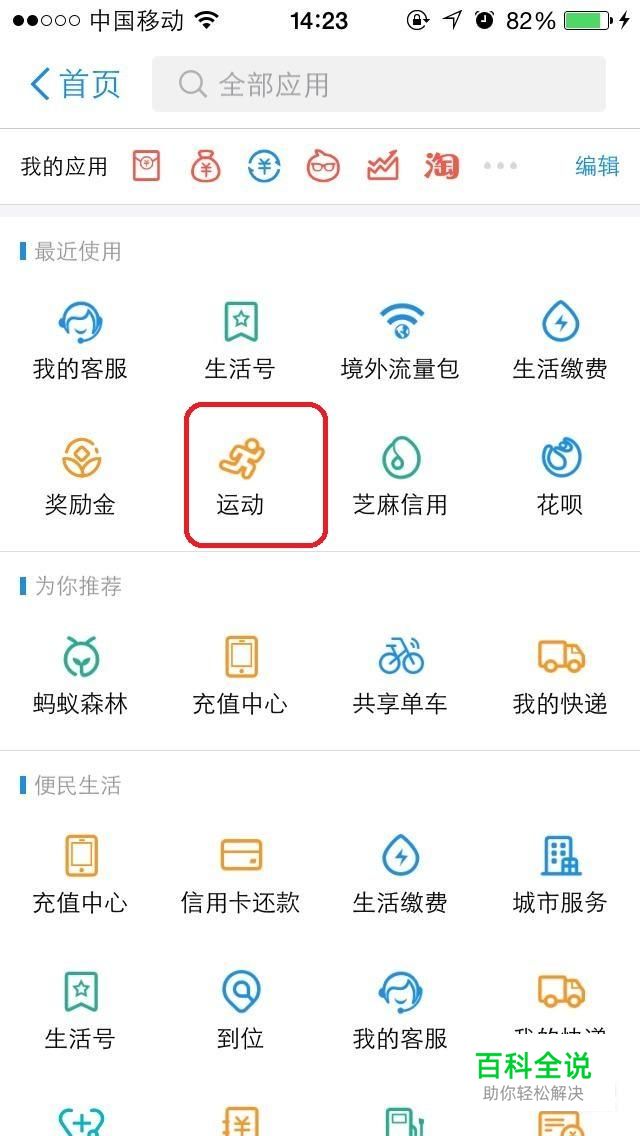Open 城市服务
This screenshot has height=1136, width=640.
560,875
